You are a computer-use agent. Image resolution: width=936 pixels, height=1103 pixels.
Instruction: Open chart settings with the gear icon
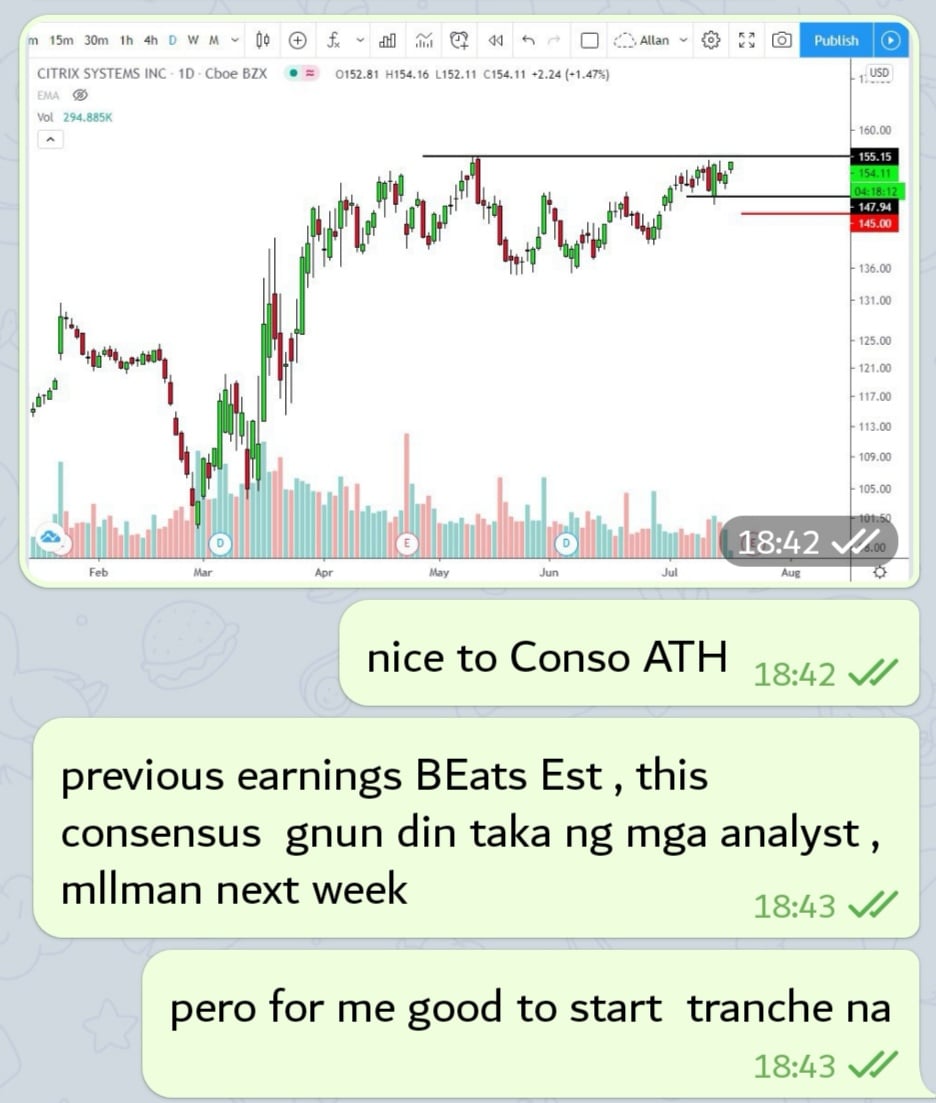pos(712,41)
